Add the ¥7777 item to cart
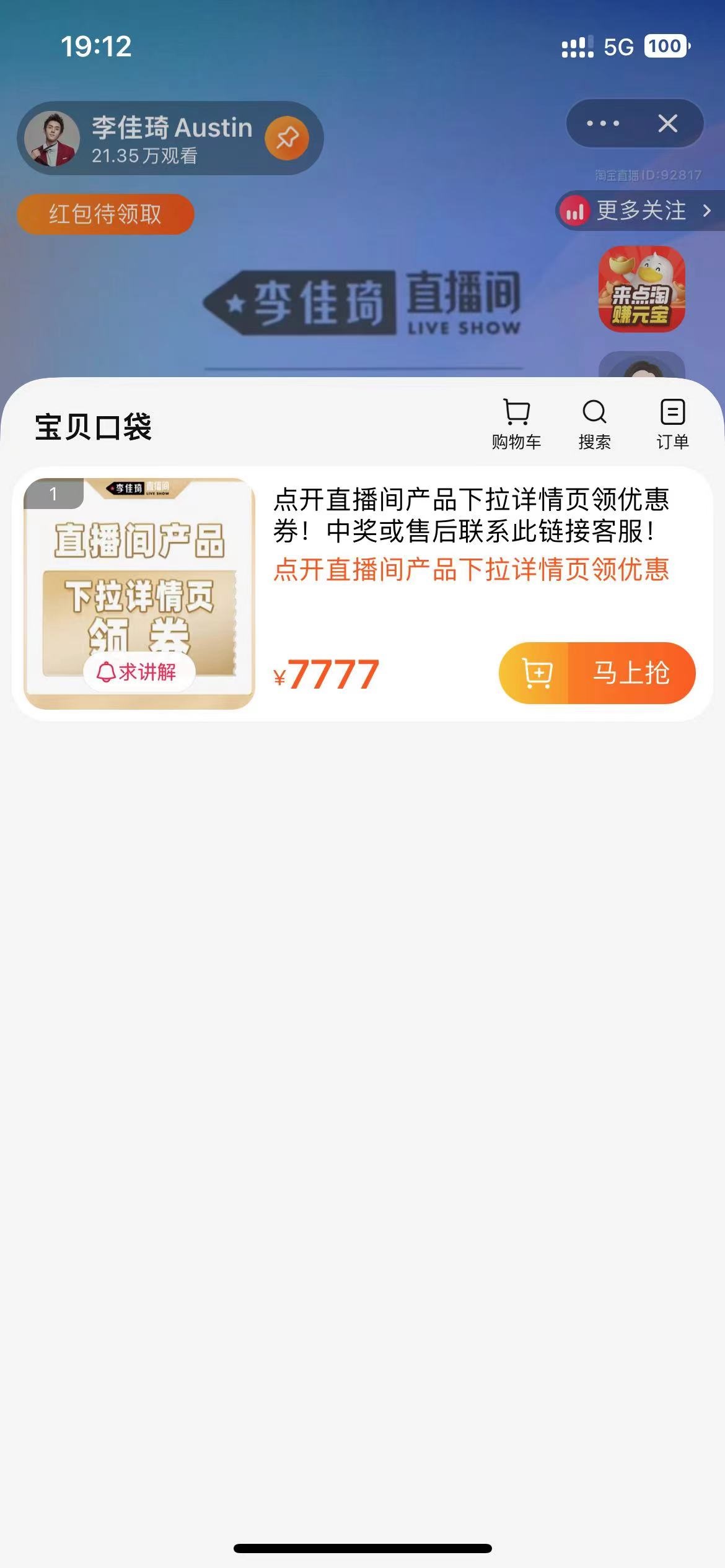725x1568 pixels. (536, 673)
